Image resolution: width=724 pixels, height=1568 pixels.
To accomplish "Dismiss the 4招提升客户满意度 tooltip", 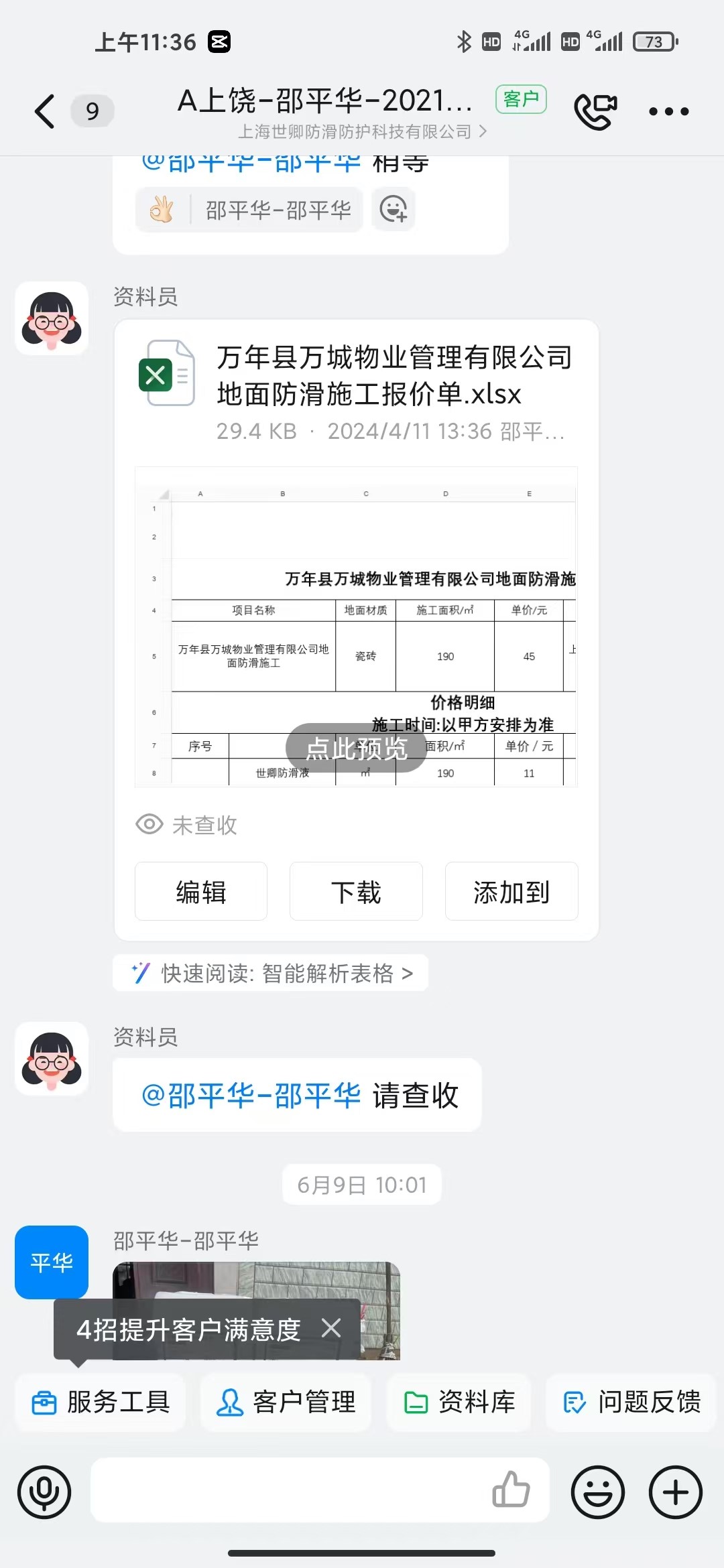I will [x=331, y=1327].
